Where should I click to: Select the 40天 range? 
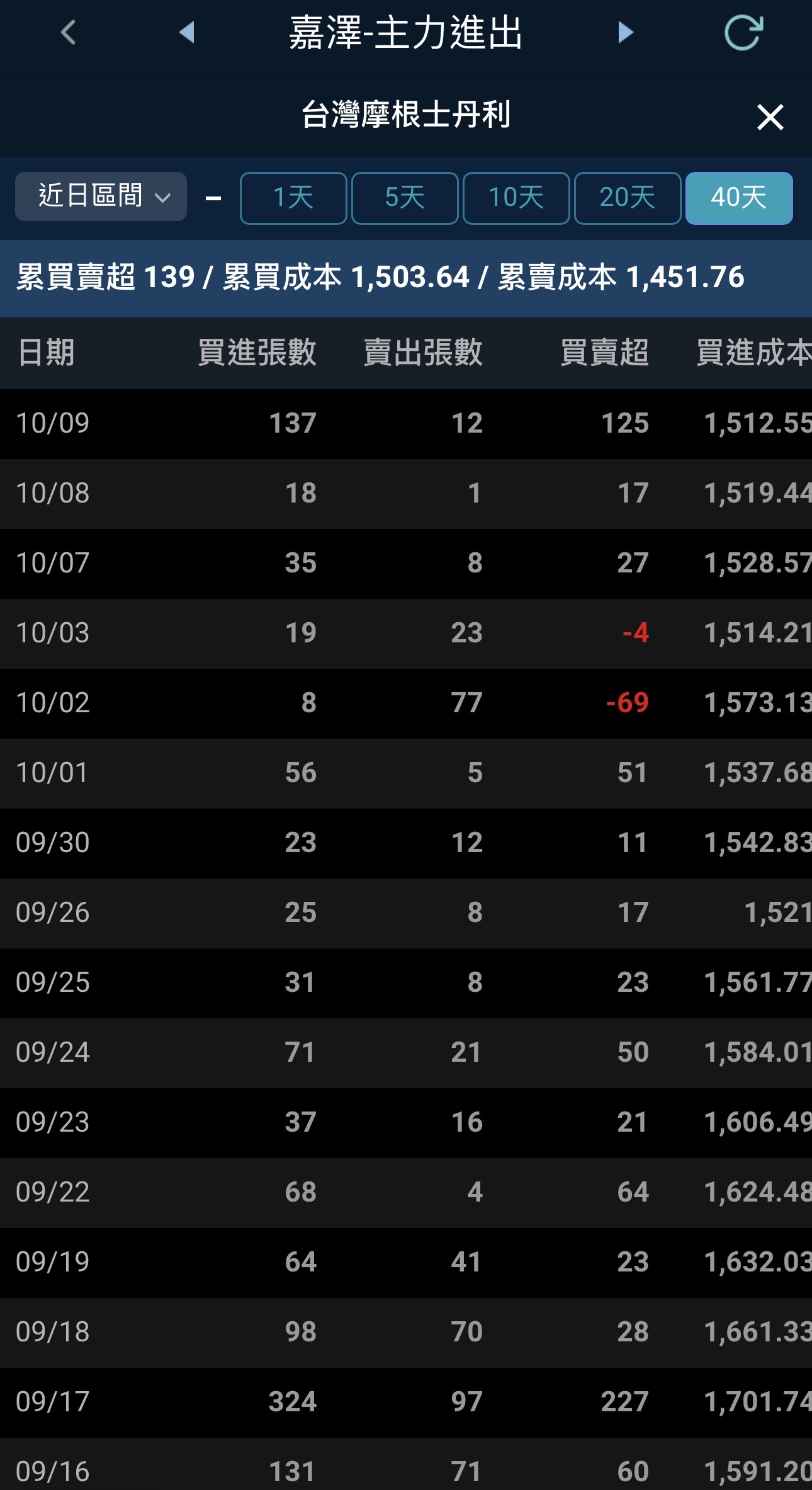(738, 198)
